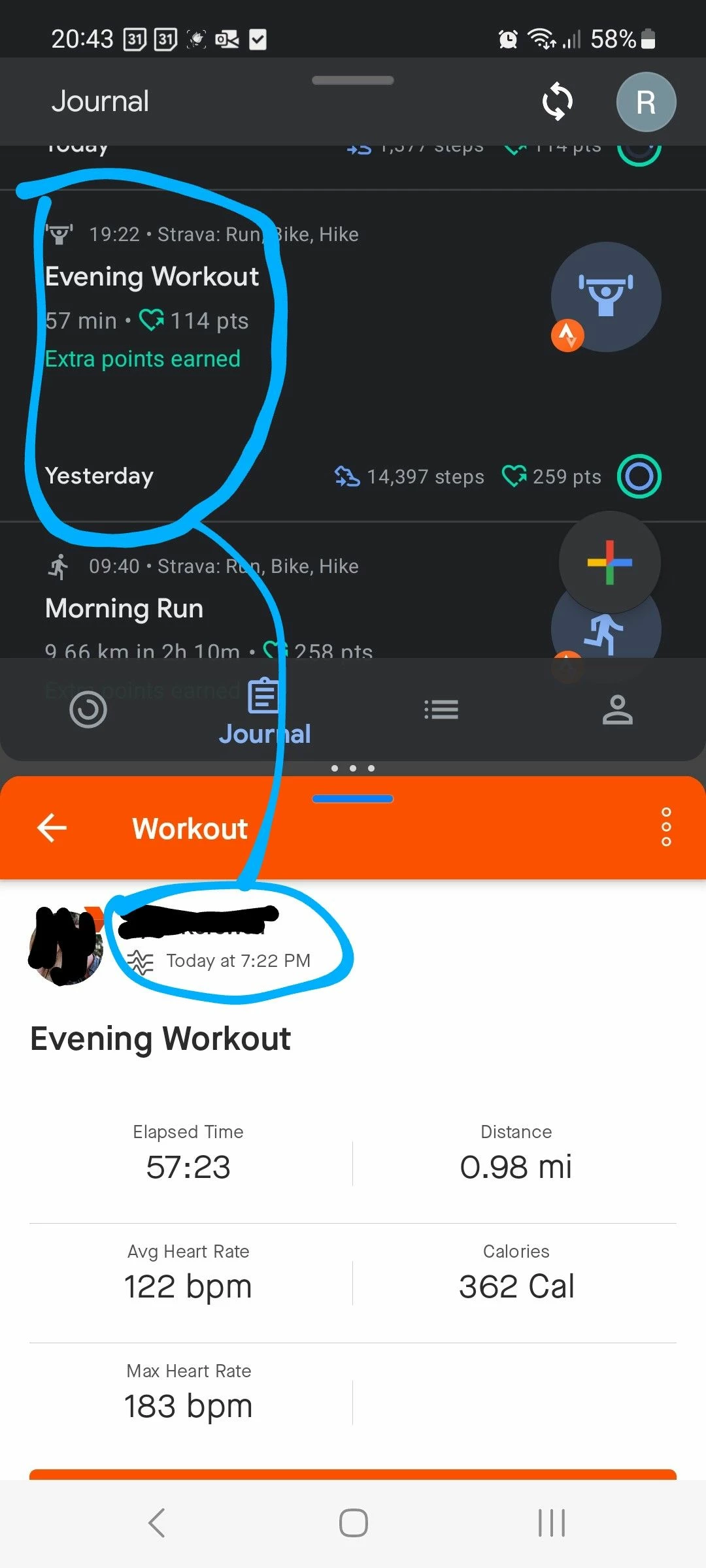The image size is (706, 1568).
Task: Open the R account avatar
Action: pos(646,103)
